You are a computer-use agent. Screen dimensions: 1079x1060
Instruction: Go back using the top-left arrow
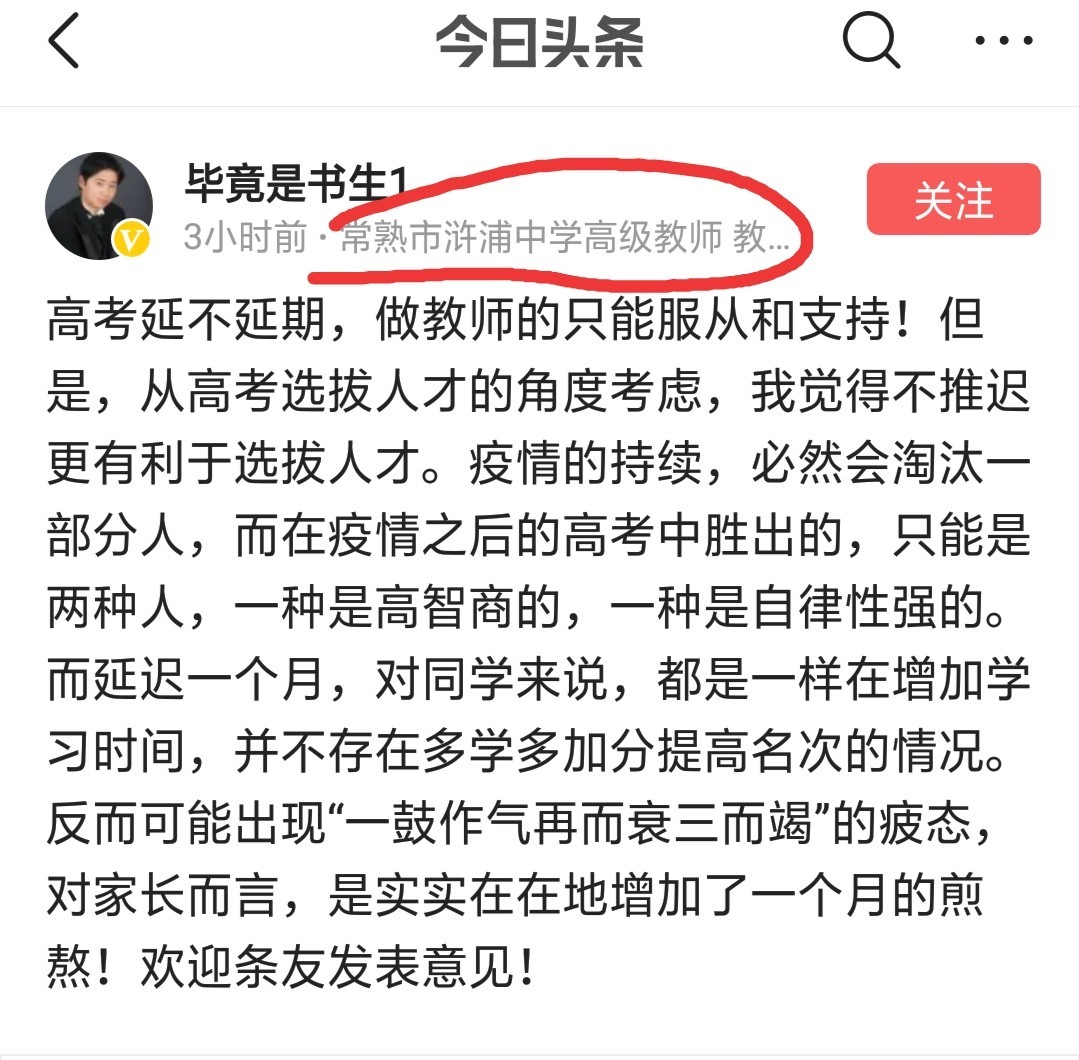click(64, 43)
